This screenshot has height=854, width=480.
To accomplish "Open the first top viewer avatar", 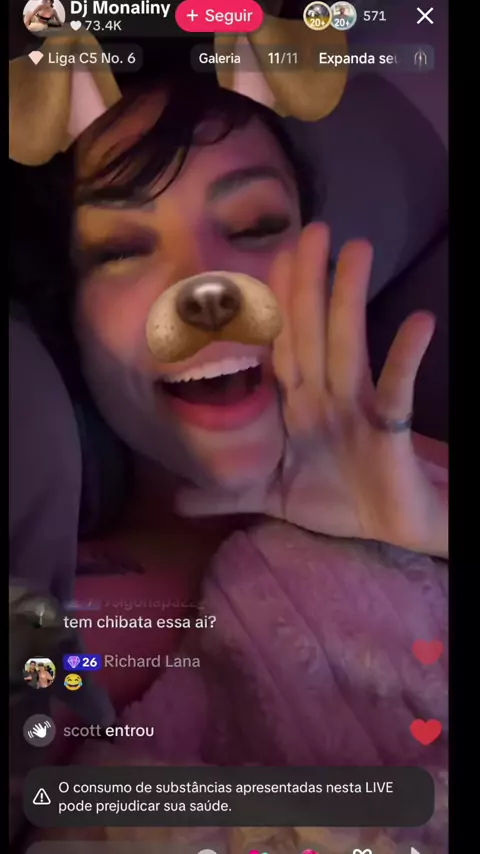I will tap(317, 16).
